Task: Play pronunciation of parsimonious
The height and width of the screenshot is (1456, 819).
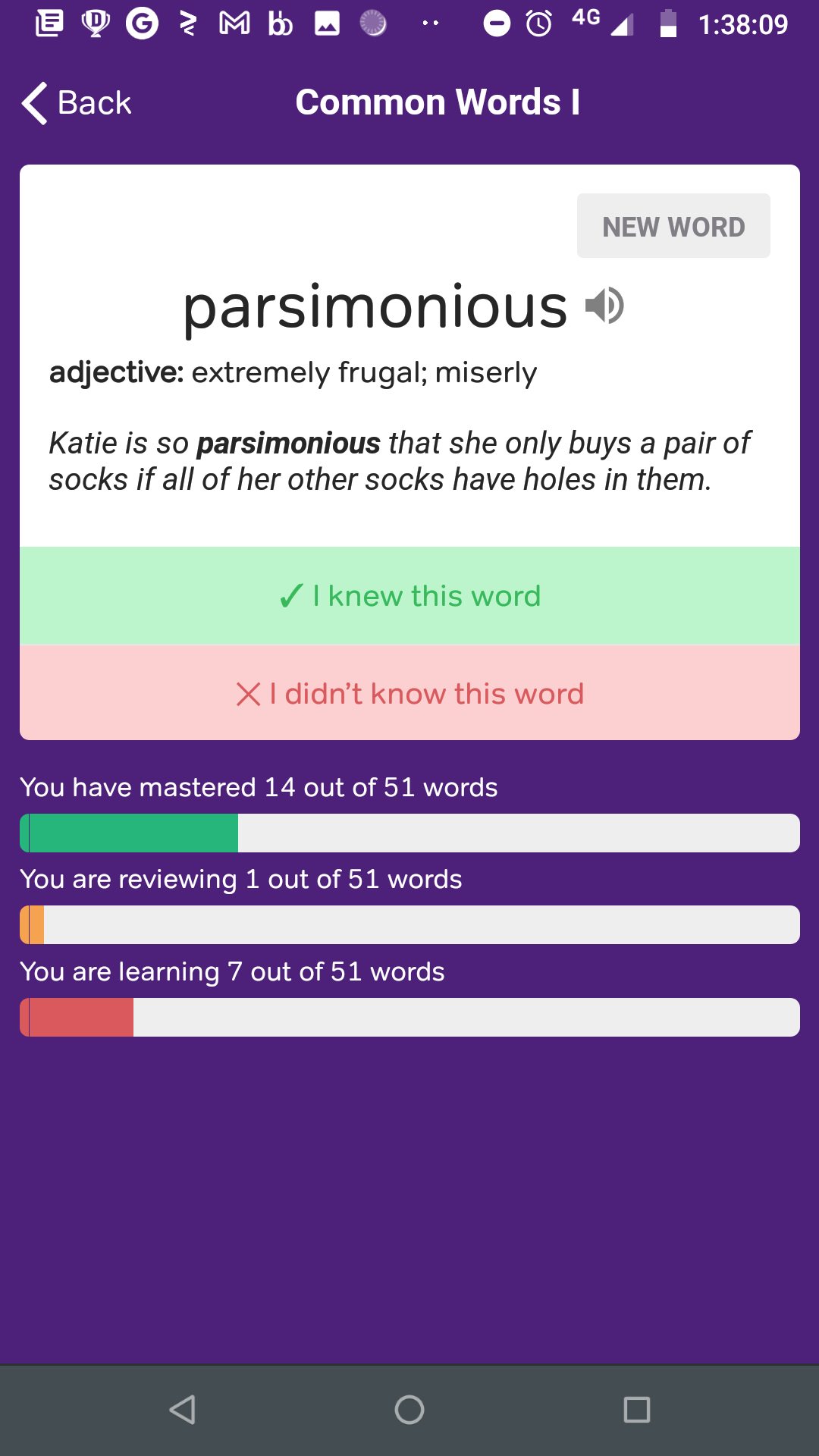Action: pyautogui.click(x=604, y=306)
